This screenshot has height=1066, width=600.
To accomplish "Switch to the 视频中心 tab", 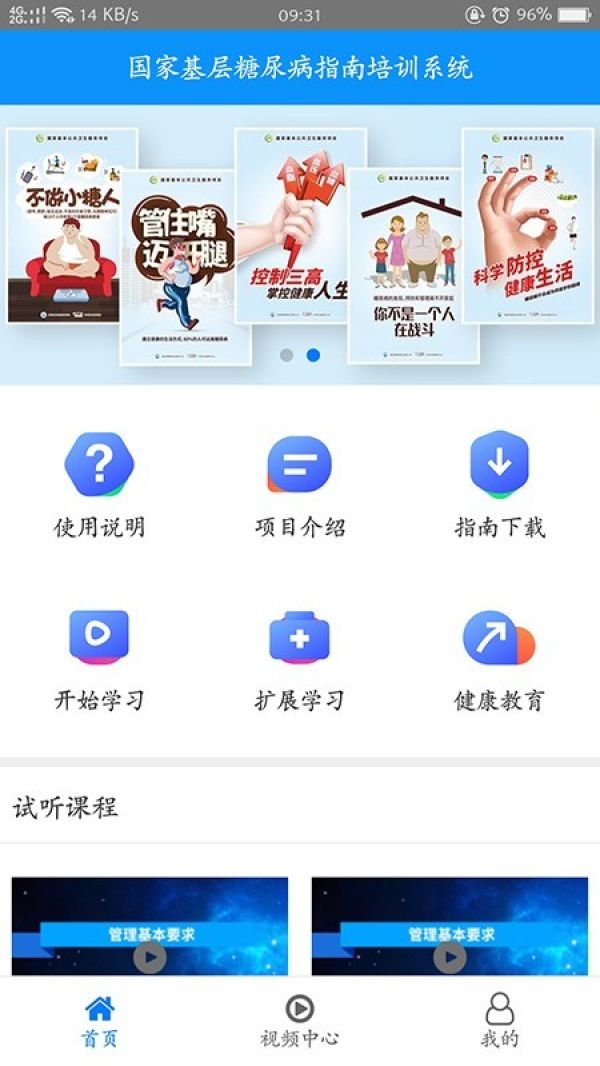I will [300, 1021].
